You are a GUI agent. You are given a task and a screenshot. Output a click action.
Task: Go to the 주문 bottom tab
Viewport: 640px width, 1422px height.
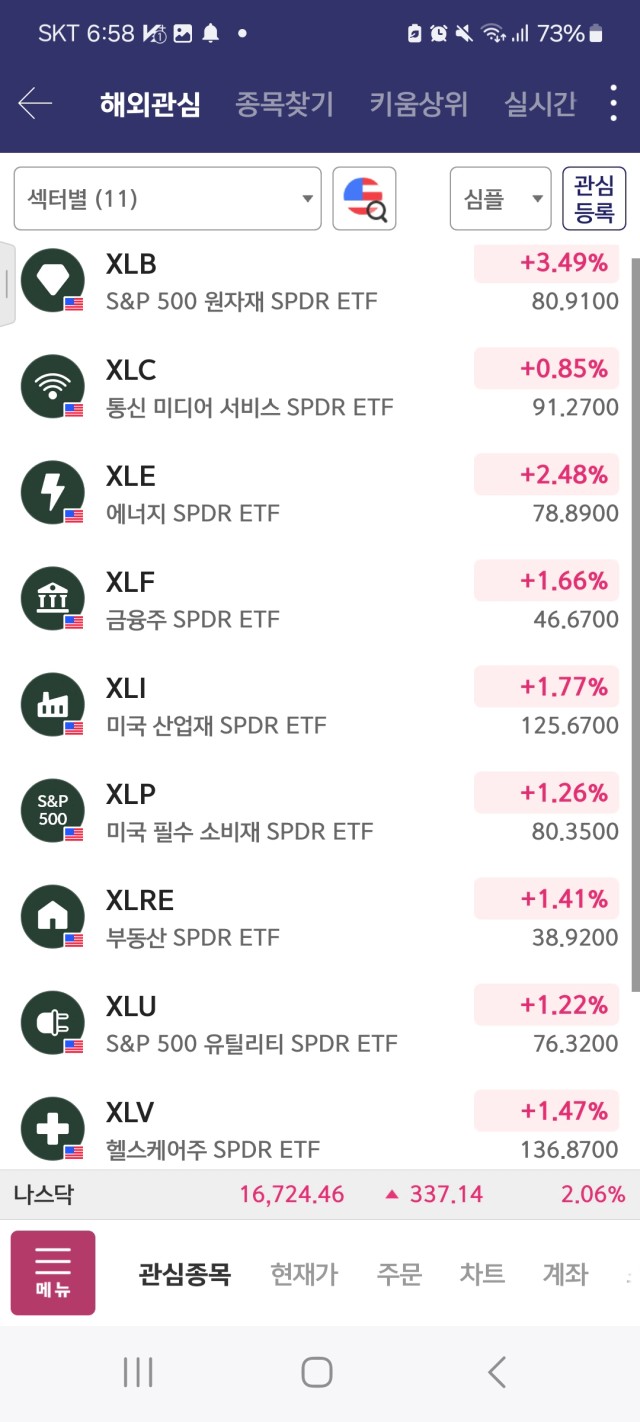click(x=399, y=1274)
